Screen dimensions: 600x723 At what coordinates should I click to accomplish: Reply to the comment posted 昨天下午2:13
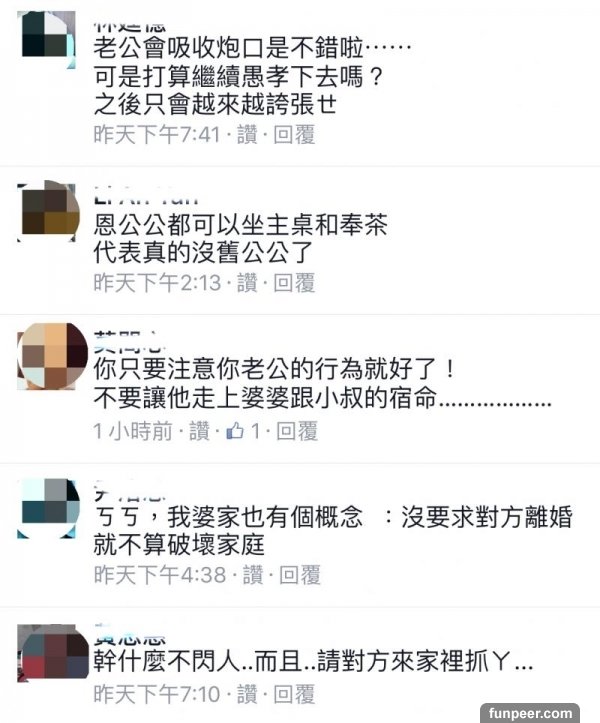pos(296,283)
